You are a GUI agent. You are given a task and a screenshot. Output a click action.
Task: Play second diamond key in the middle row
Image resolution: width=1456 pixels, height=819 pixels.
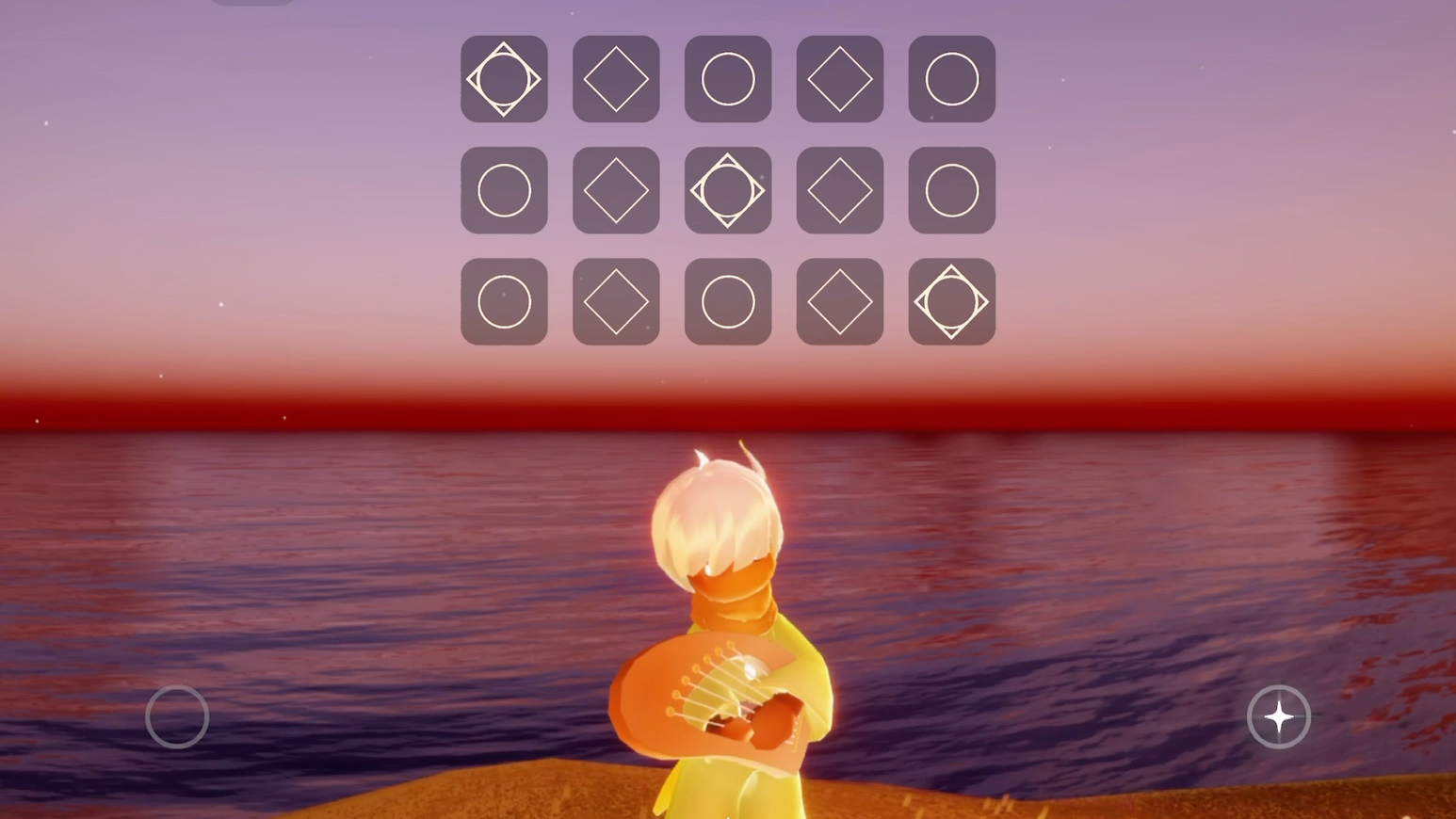coord(616,190)
